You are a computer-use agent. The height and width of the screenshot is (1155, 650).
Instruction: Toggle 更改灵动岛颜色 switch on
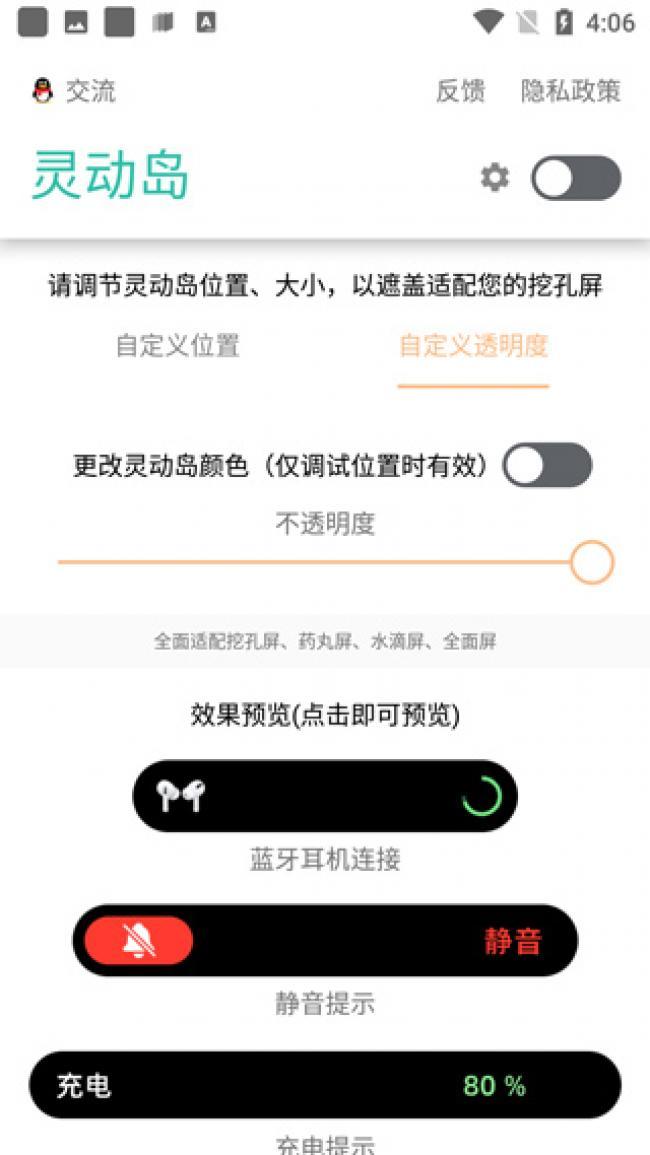547,465
